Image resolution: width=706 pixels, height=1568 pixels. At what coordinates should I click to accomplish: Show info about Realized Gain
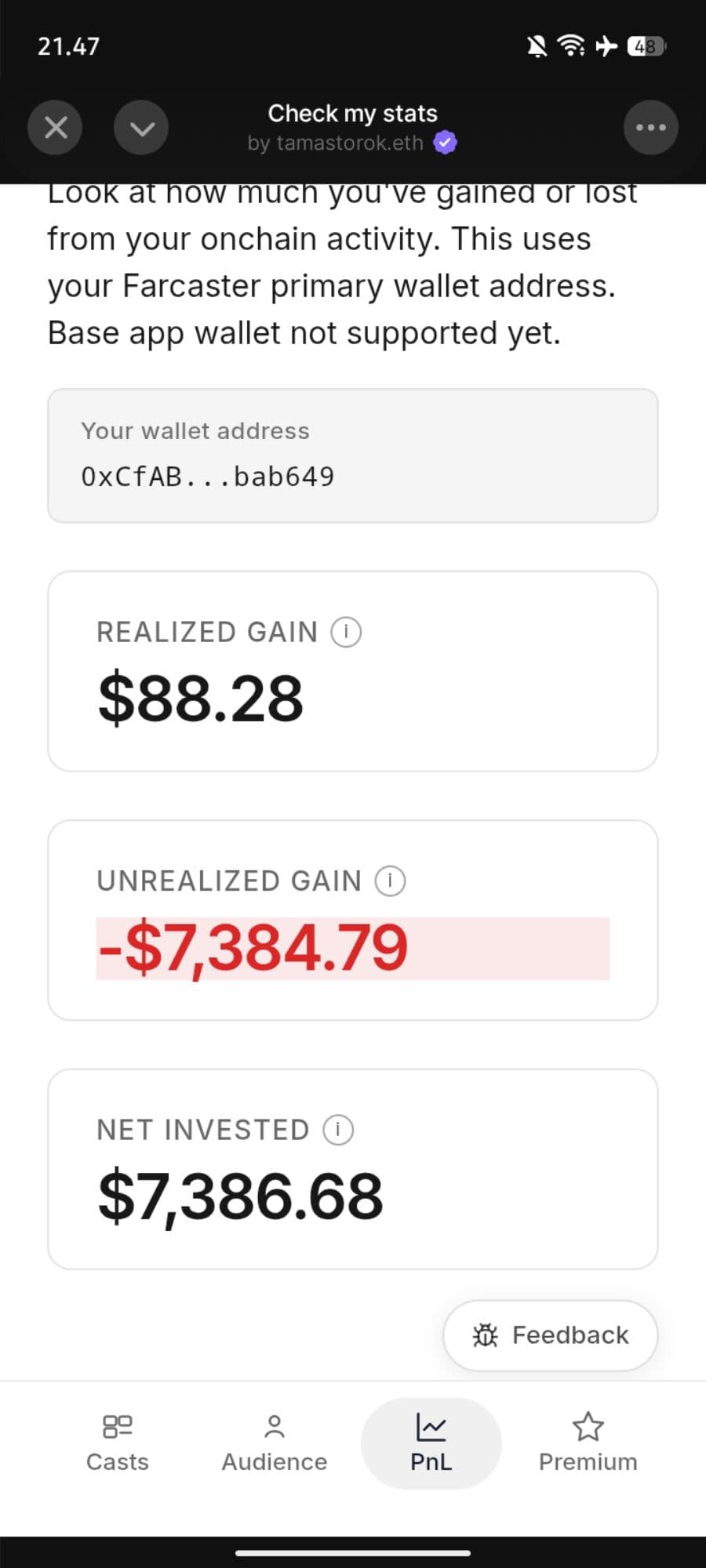pos(346,632)
